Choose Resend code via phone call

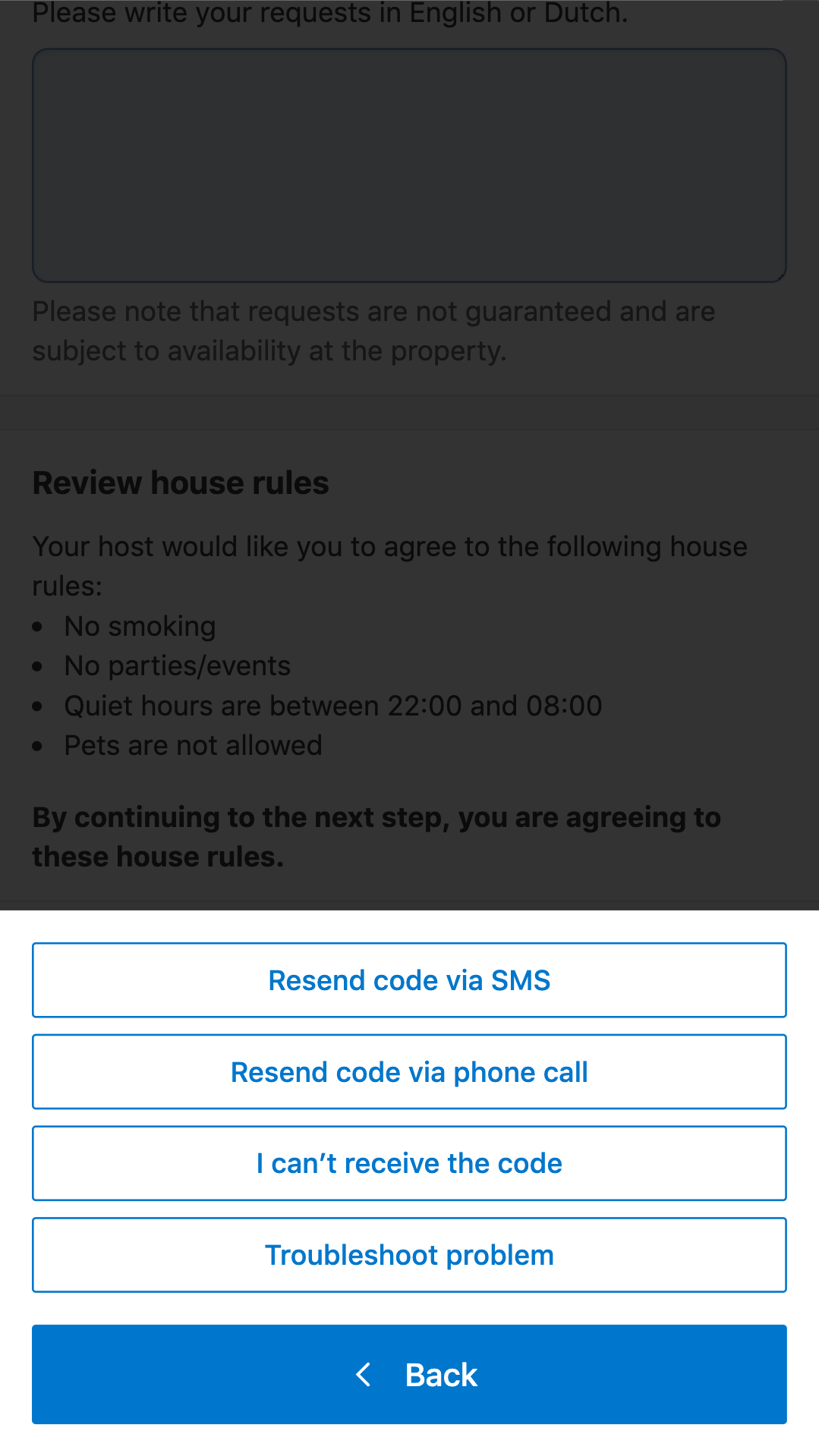point(409,1072)
